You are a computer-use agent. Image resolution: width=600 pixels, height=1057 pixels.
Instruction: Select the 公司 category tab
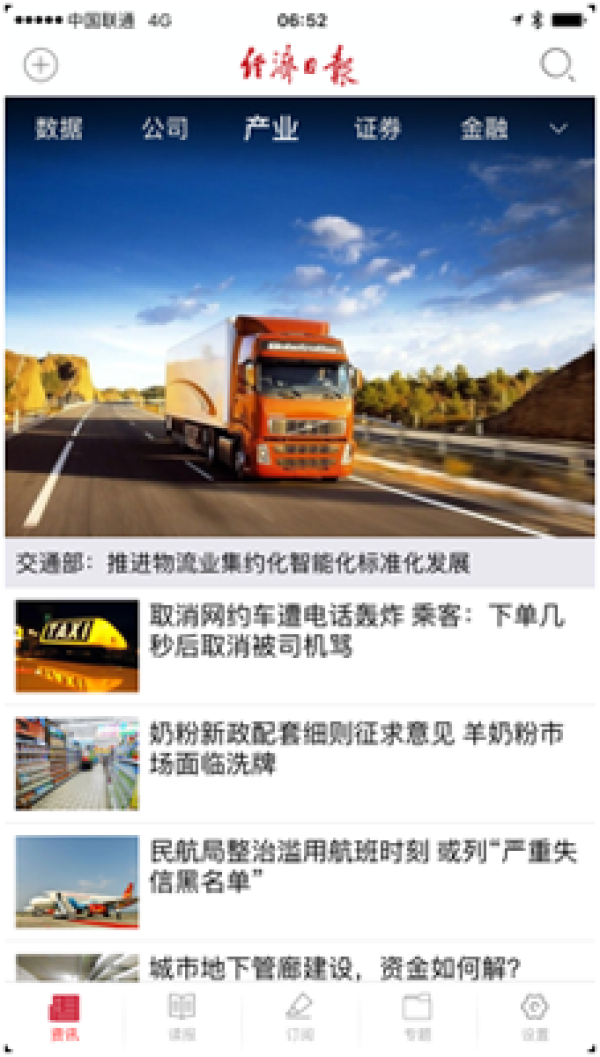164,129
